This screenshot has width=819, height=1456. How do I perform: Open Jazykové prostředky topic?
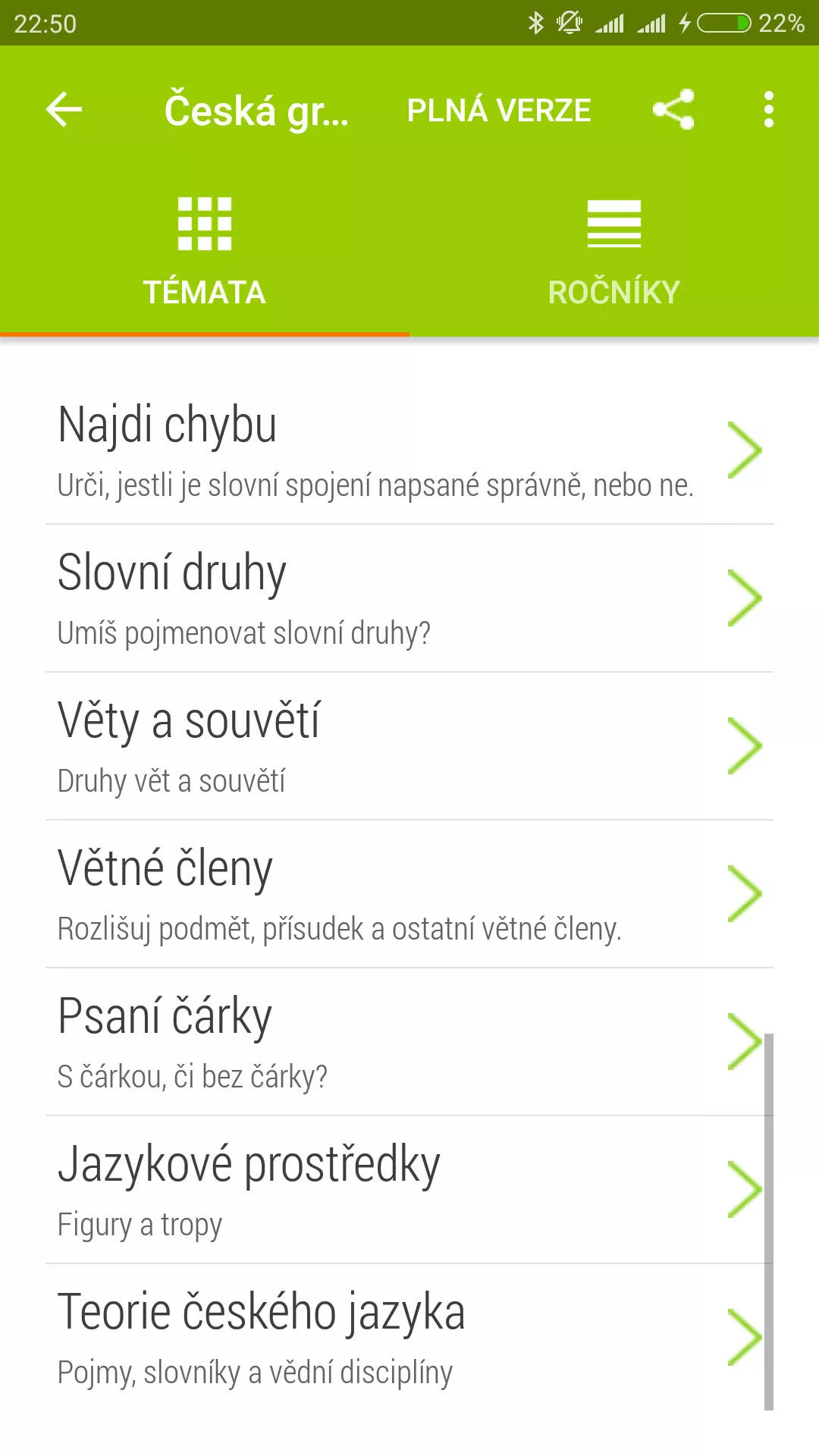pyautogui.click(x=409, y=1190)
